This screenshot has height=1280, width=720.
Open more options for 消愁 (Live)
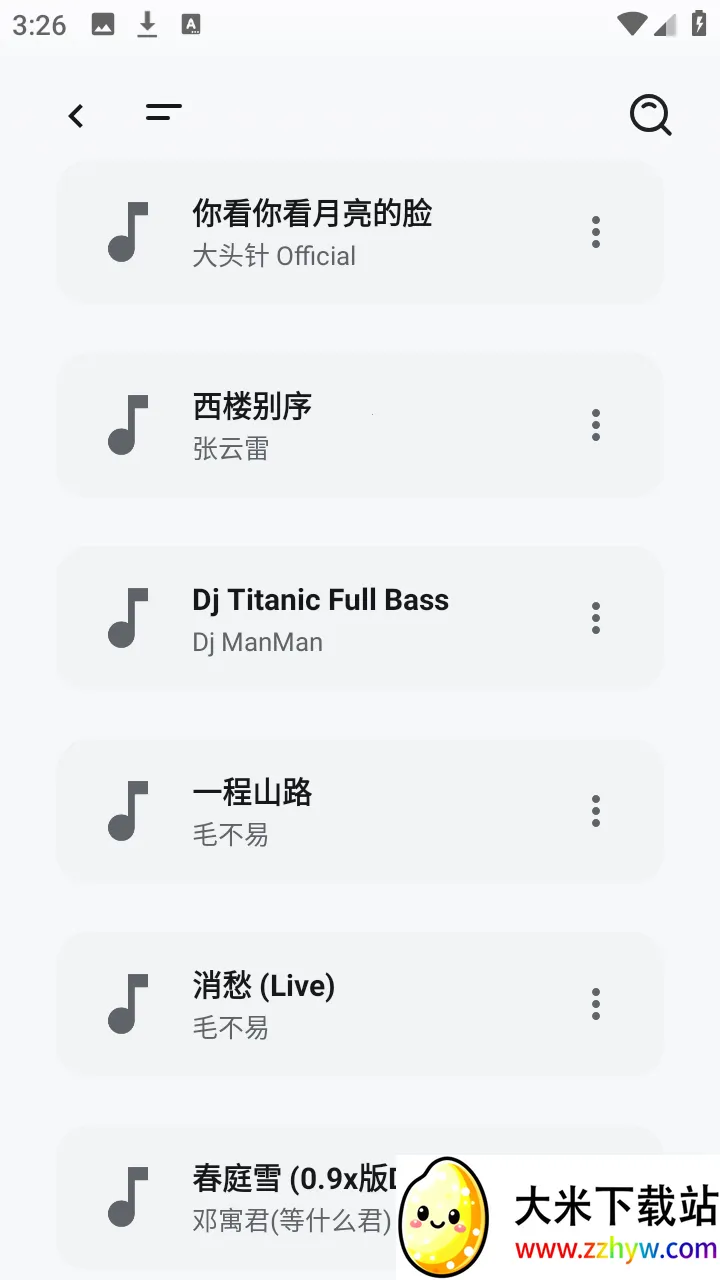tap(596, 1004)
